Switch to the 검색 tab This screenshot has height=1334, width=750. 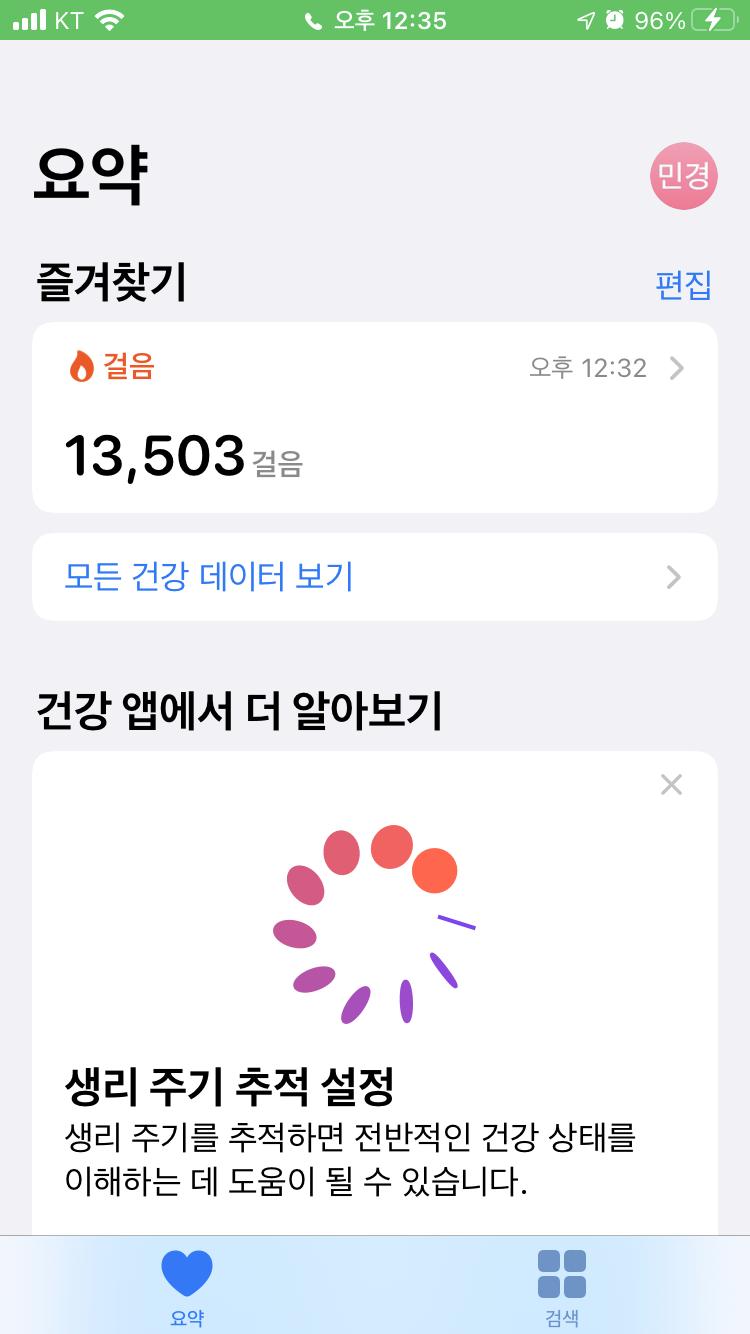click(x=561, y=1286)
